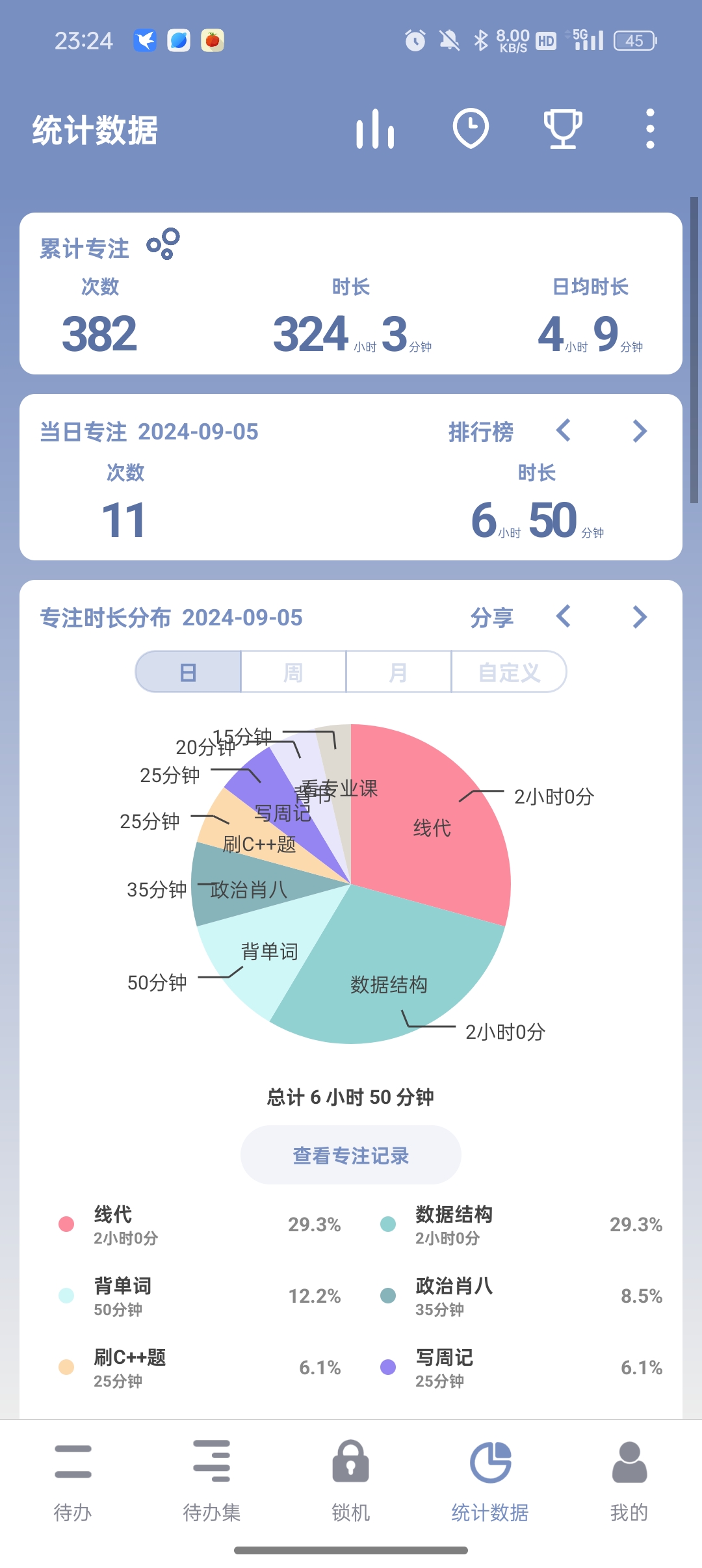
Task: Open the trophy achievements icon
Action: (562, 129)
